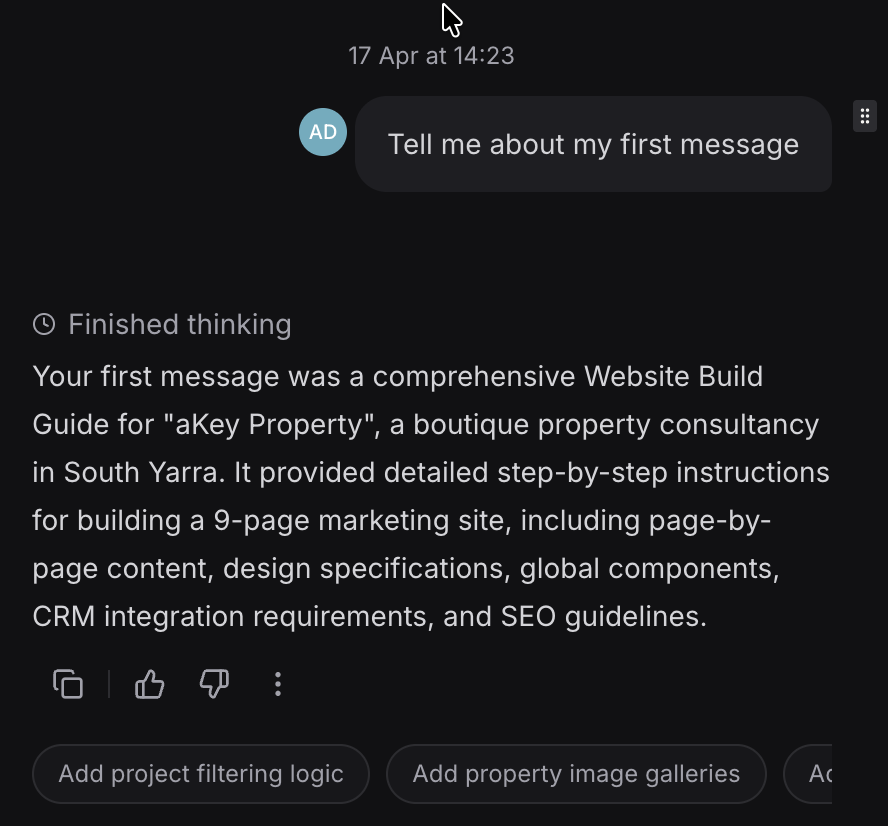Screen dimensions: 888x826
Task: Select the Add property image galleries chip
Action: coord(576,774)
